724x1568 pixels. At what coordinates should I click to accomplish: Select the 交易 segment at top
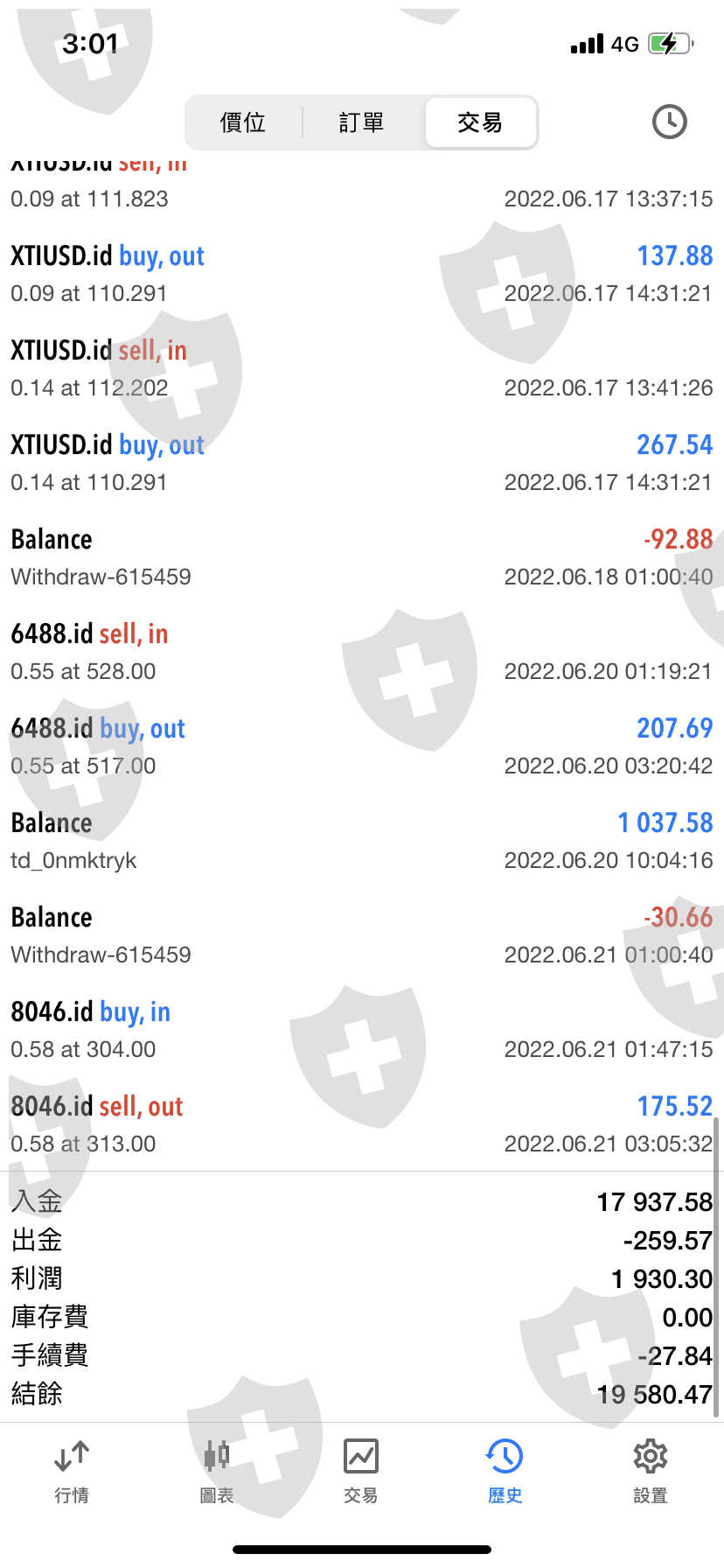pos(480,122)
